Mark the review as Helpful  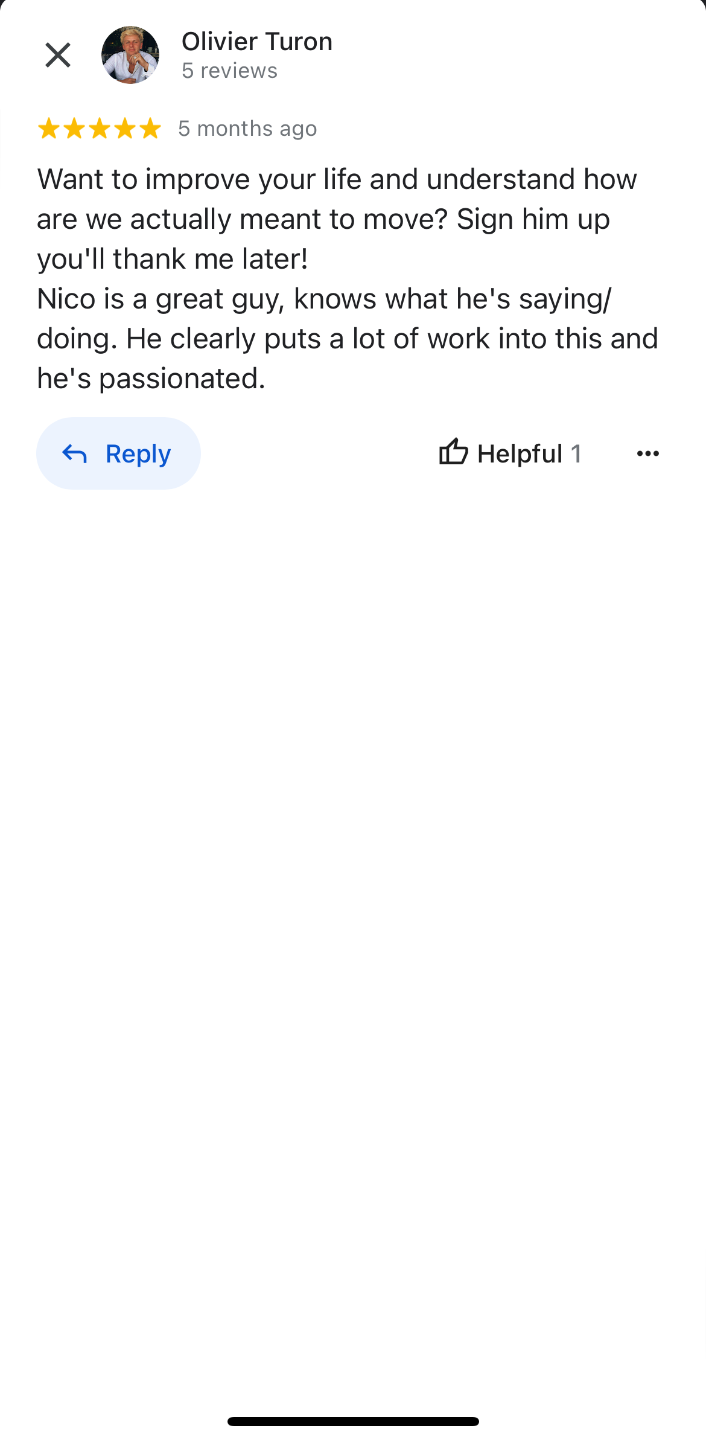[509, 454]
